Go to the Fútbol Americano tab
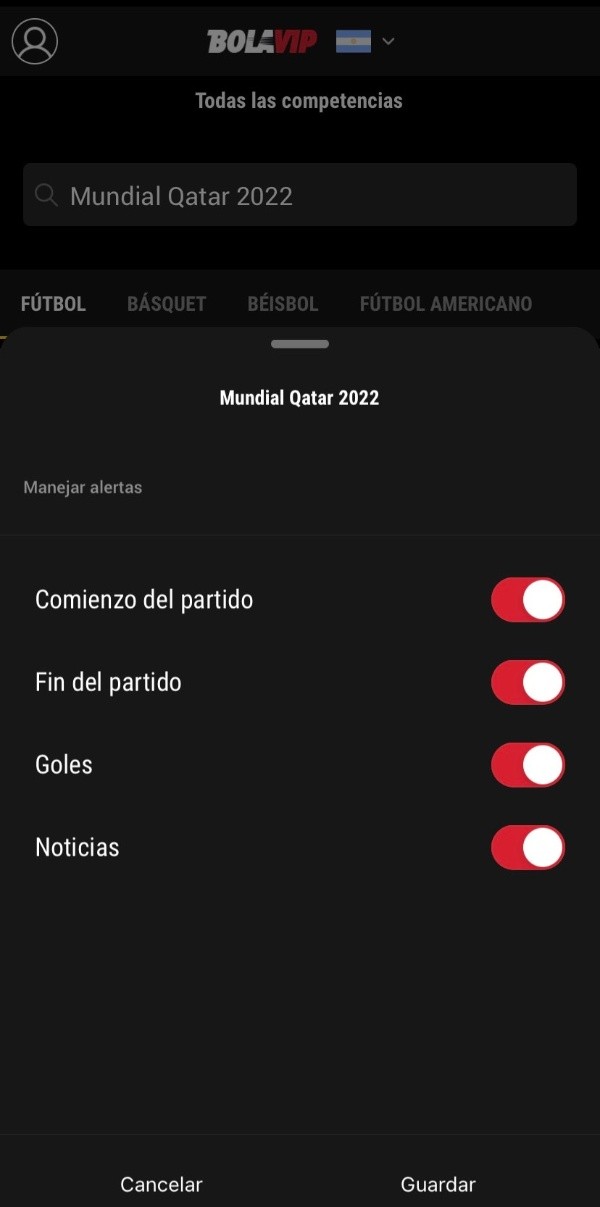The width and height of the screenshot is (600, 1207). coord(446,304)
